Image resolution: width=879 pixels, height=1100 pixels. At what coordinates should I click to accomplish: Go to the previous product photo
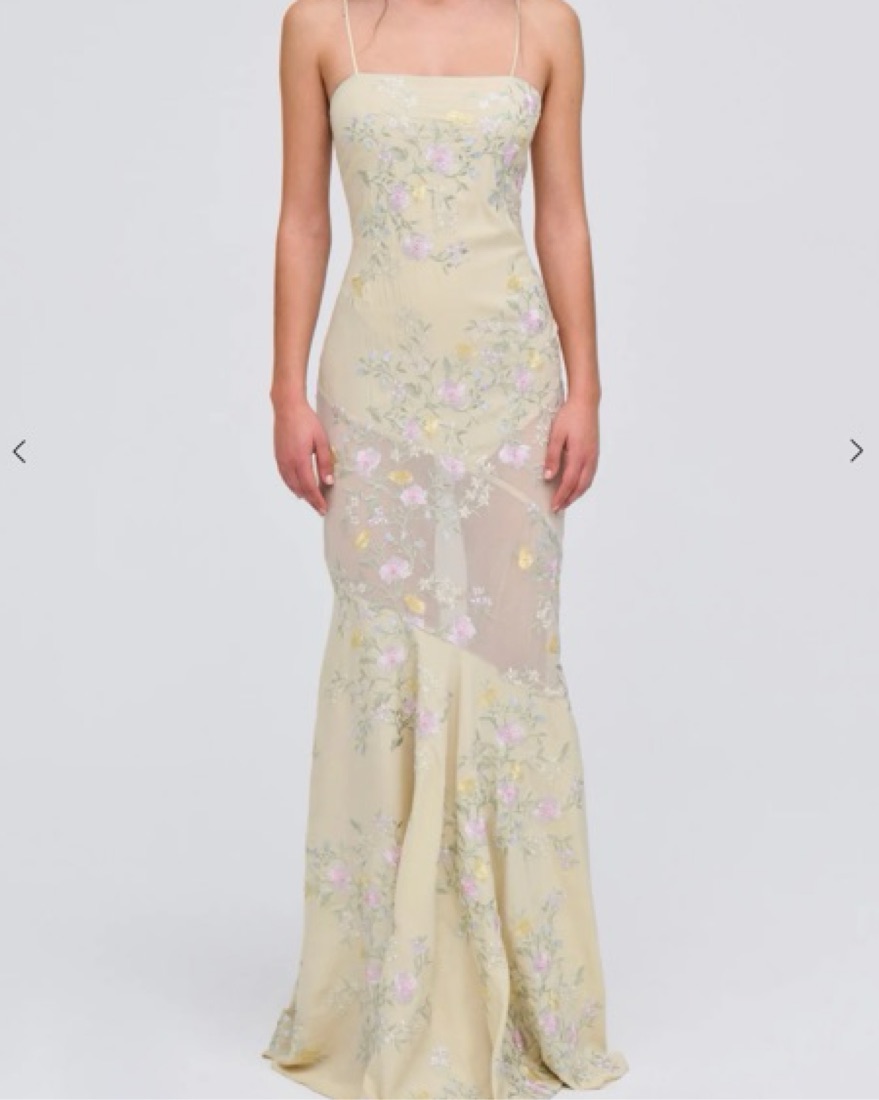pos(19,452)
